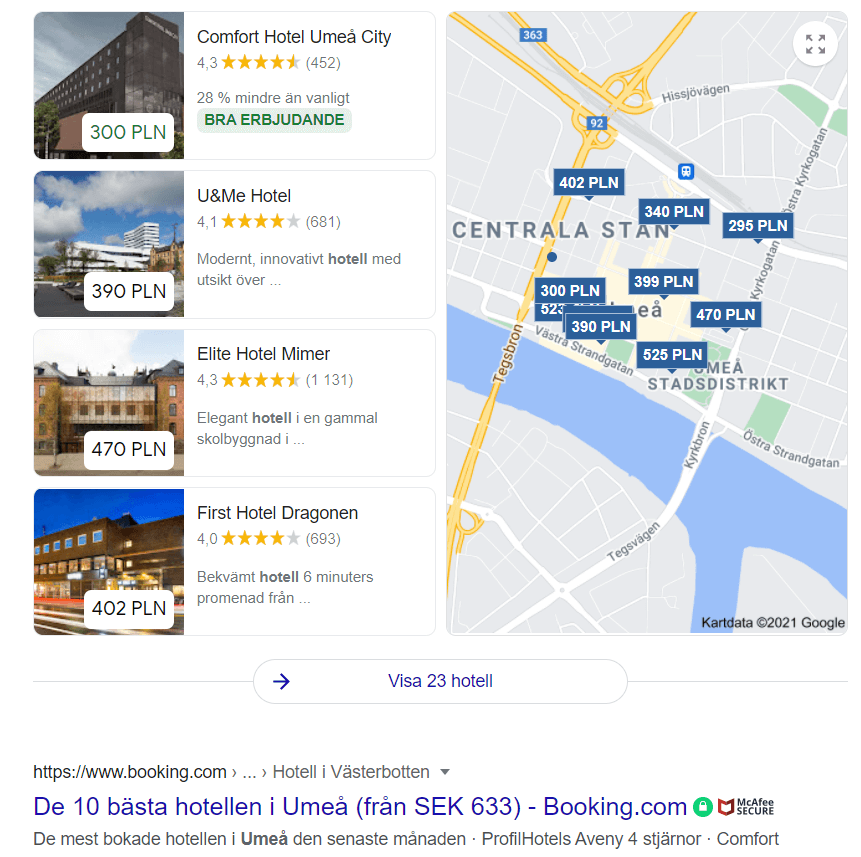
Task: Open the 525 PLN map price pin
Action: 672,355
